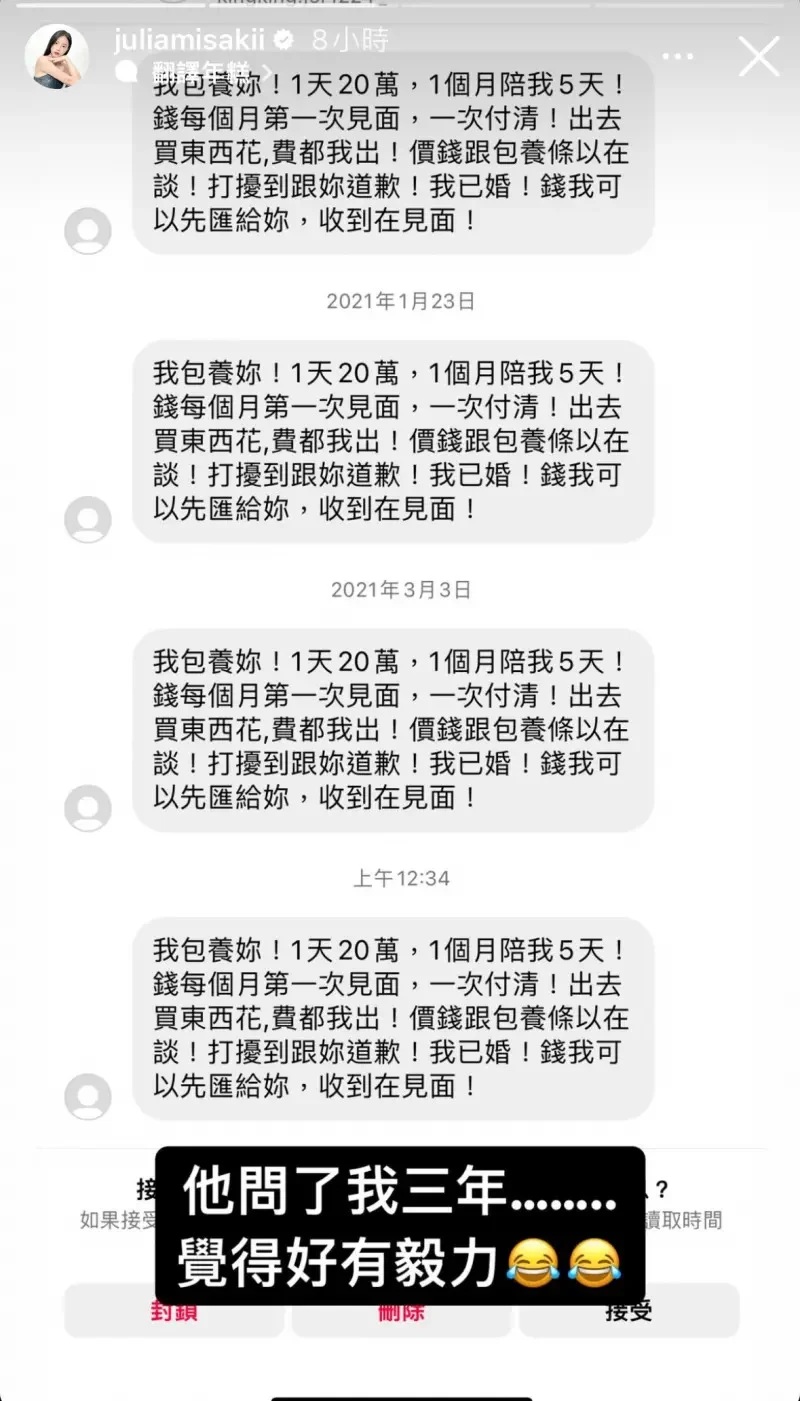800x1401 pixels.
Task: Click the avatar beside the 2021年3月3日 message
Action: point(87,809)
